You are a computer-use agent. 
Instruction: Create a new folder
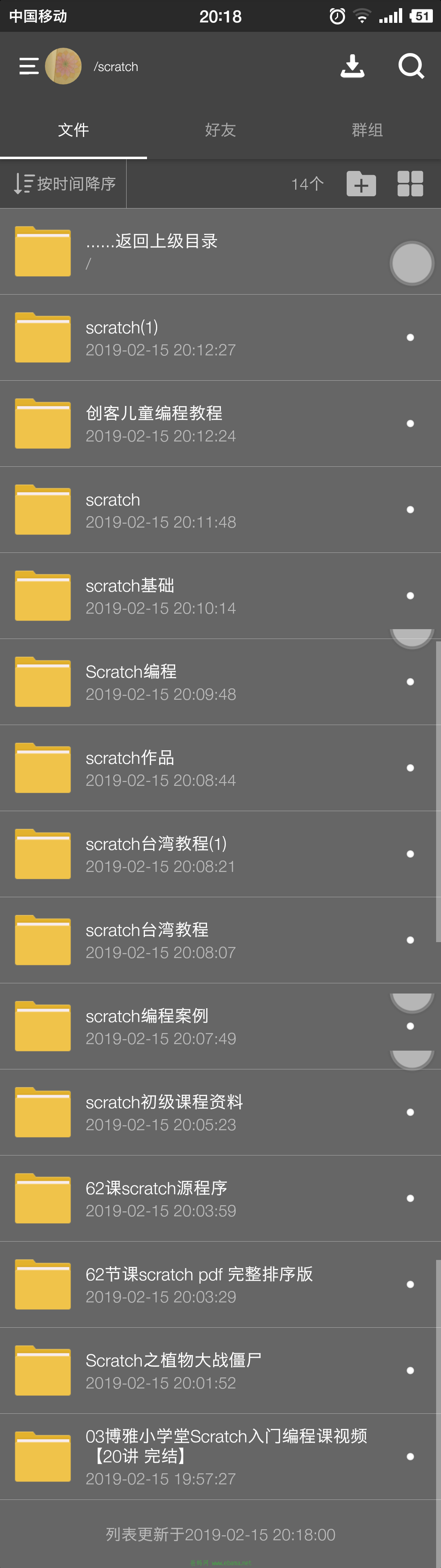point(361,184)
